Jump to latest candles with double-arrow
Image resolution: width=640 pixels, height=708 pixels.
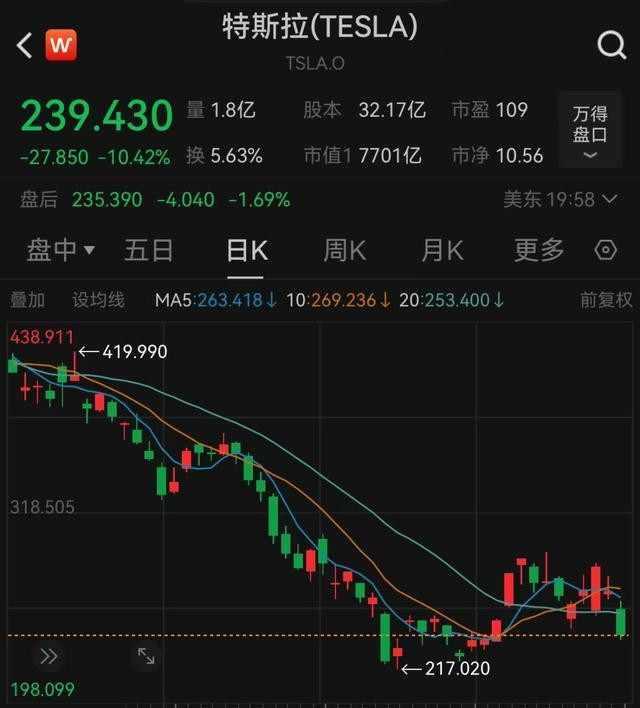(48, 656)
